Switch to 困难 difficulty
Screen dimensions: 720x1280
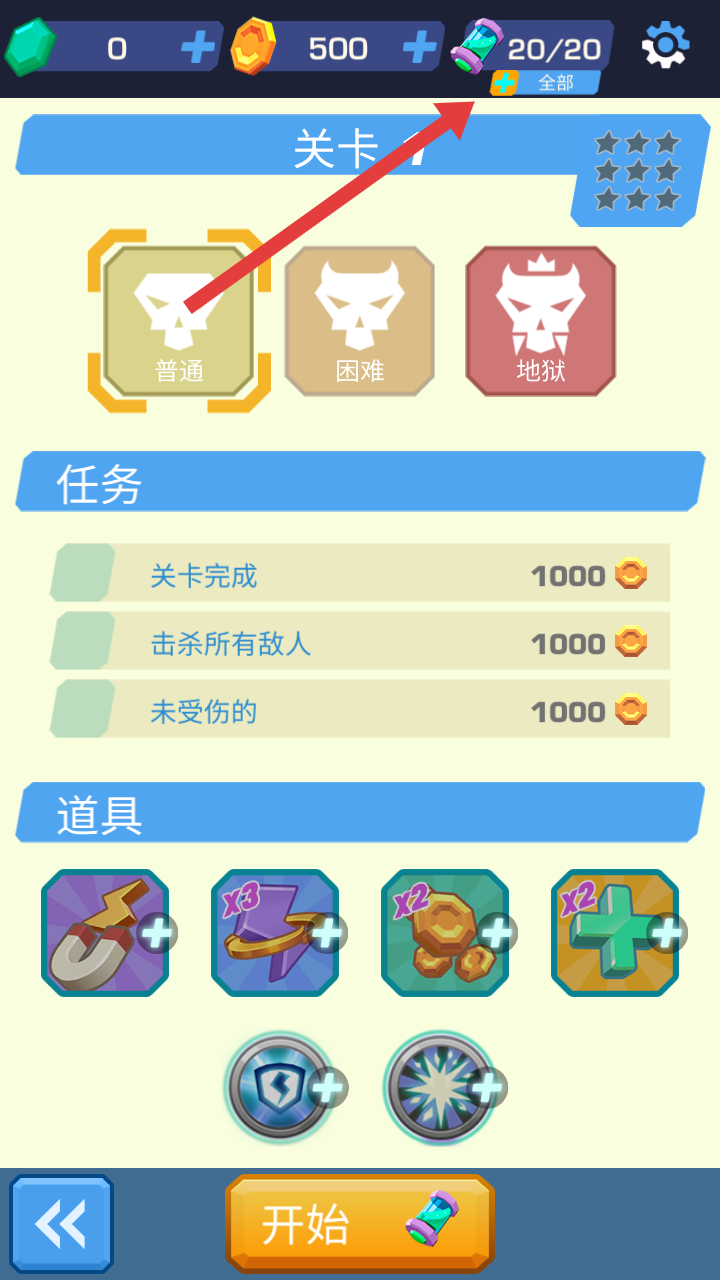point(360,321)
